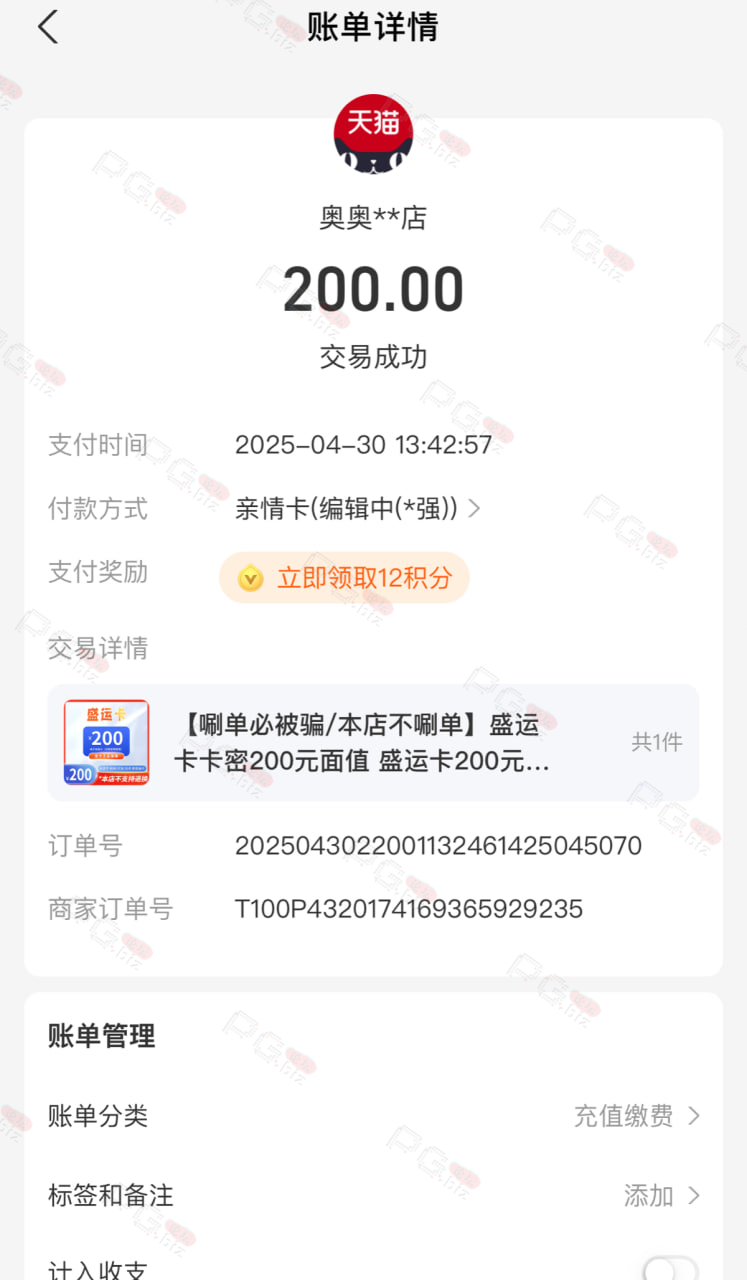The width and height of the screenshot is (747, 1280).
Task: Open the 盛运卡 200元 product card
Action: (373, 742)
